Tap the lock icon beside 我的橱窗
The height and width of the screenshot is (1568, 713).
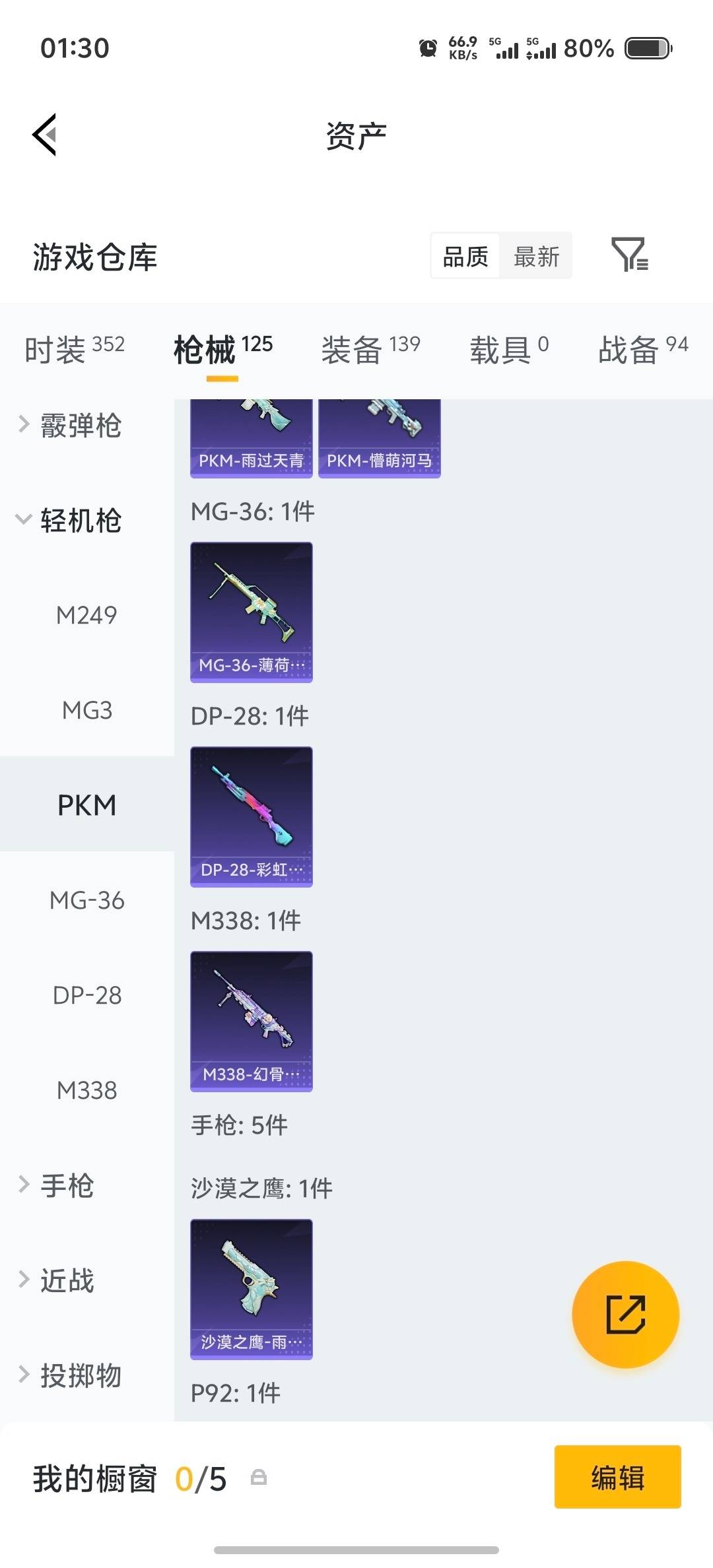pyautogui.click(x=259, y=1480)
